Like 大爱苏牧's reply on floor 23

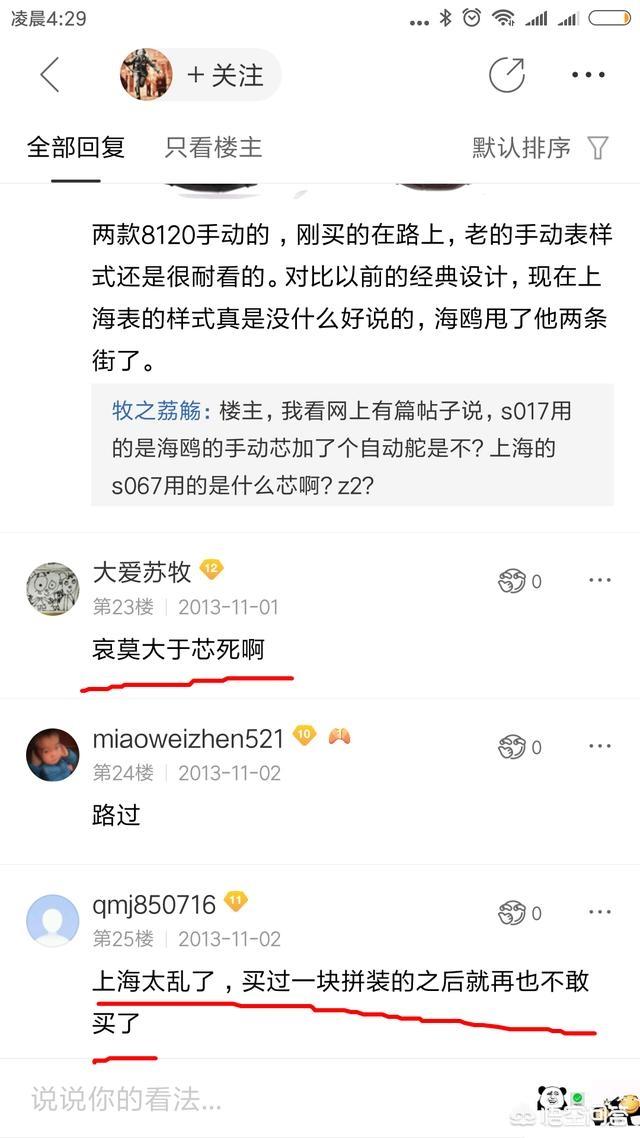click(519, 581)
